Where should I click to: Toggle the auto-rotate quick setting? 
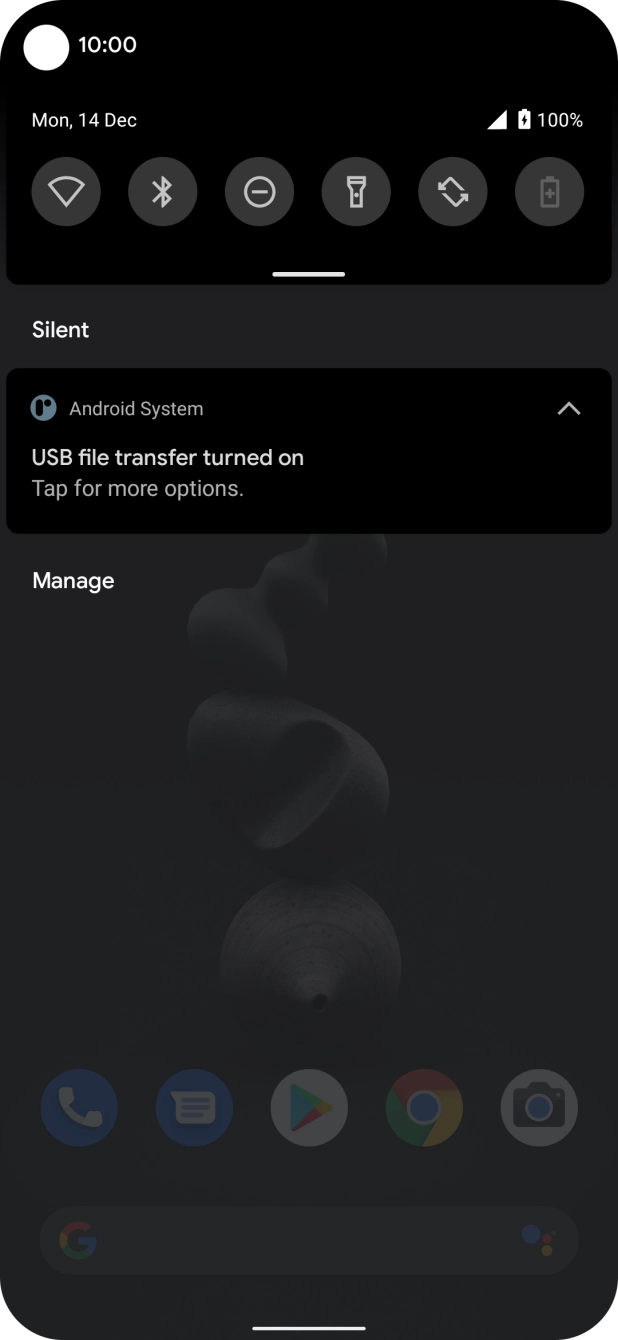453,191
